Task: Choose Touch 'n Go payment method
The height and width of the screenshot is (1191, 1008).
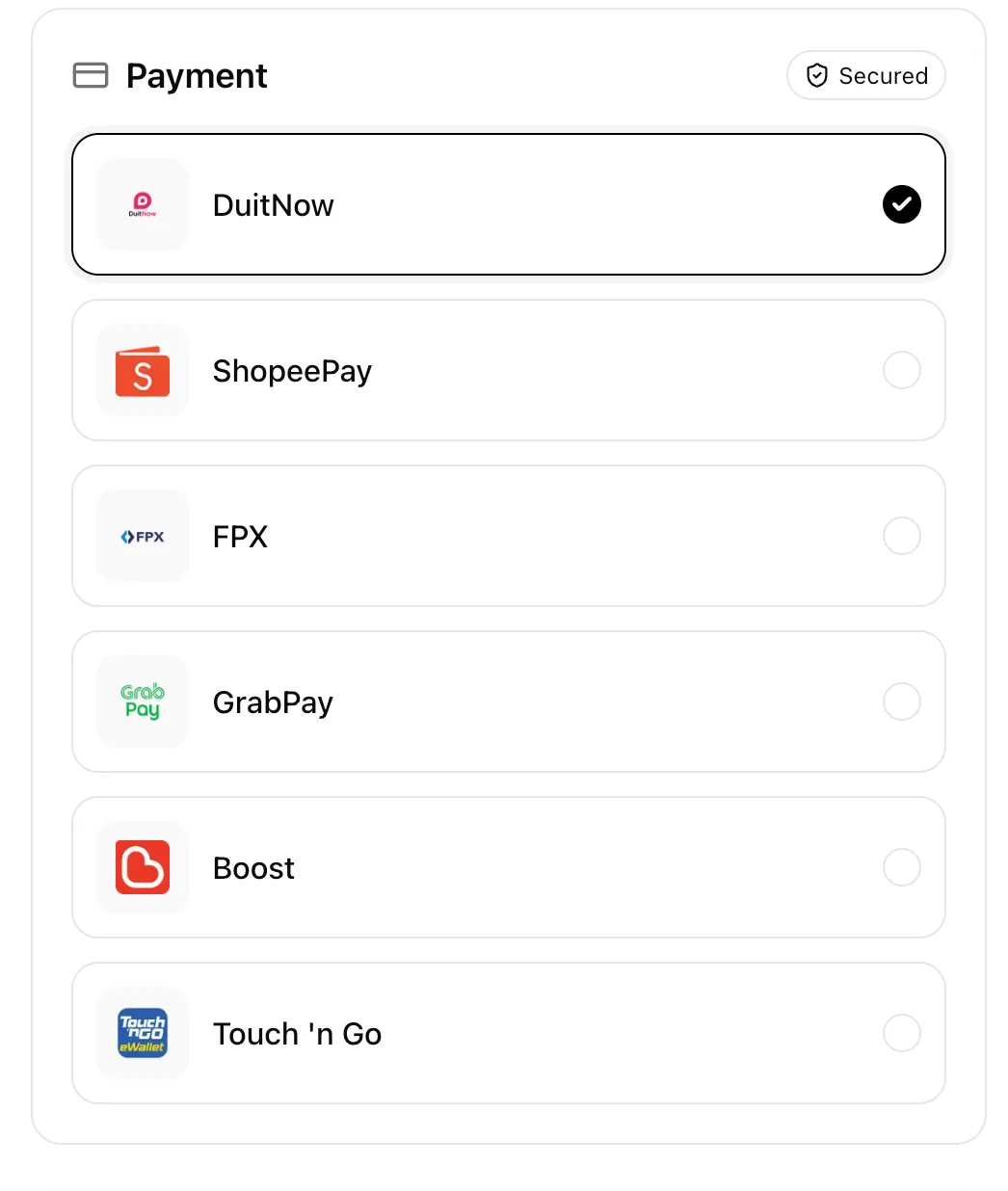Action: click(509, 1033)
